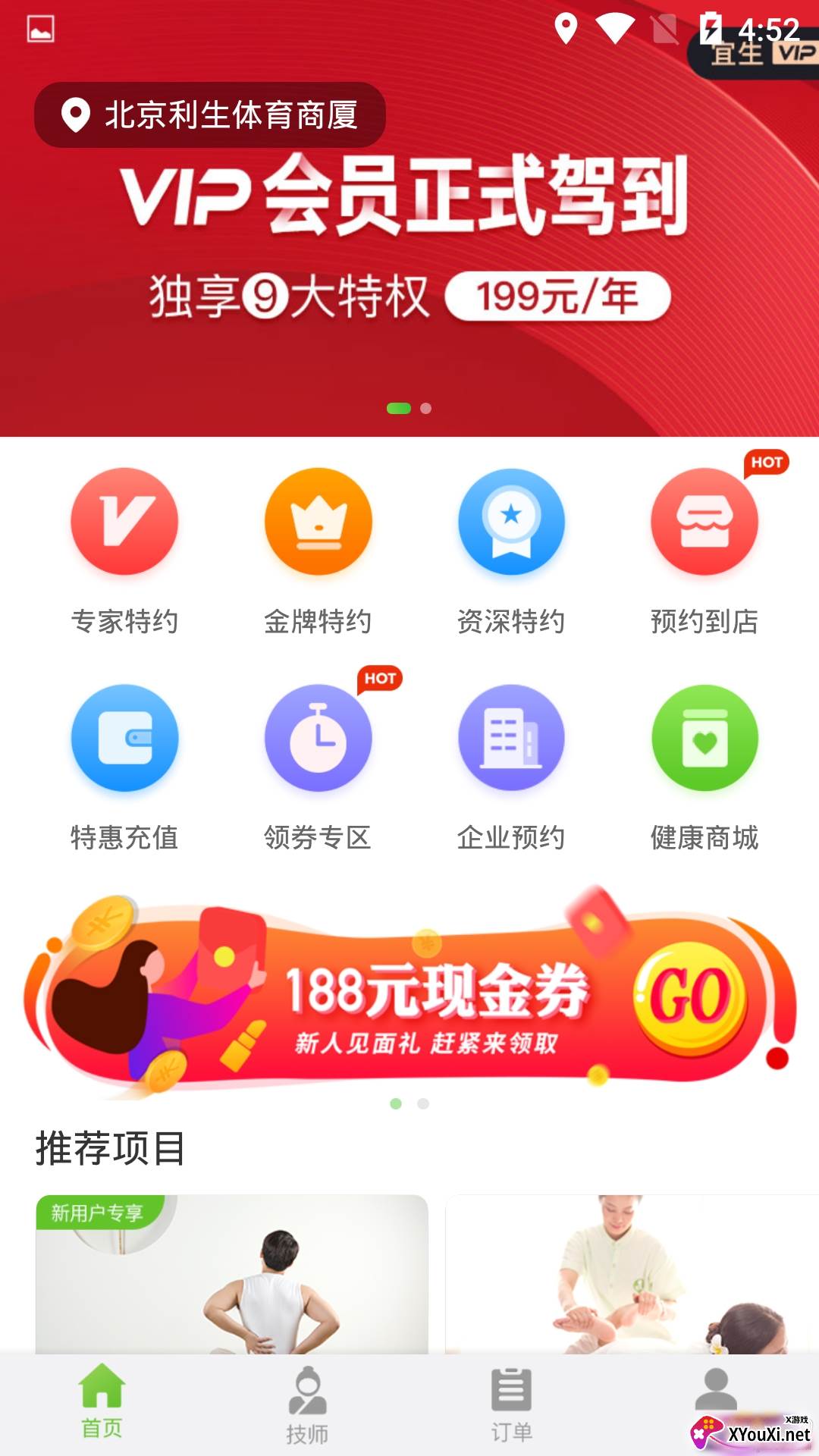Switch to the 技师 tab
The height and width of the screenshot is (1456, 819).
[x=307, y=1404]
